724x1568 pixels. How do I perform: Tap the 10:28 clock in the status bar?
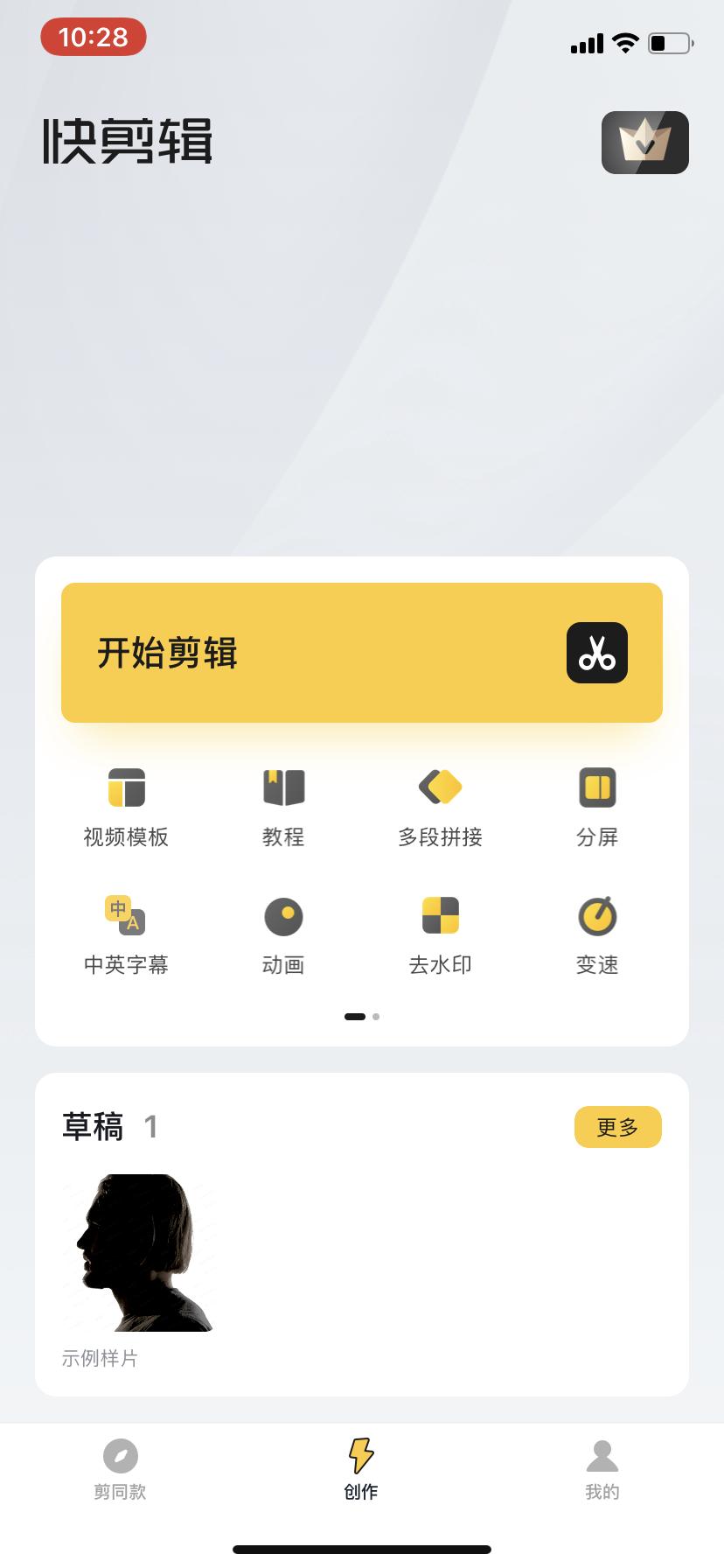click(93, 38)
